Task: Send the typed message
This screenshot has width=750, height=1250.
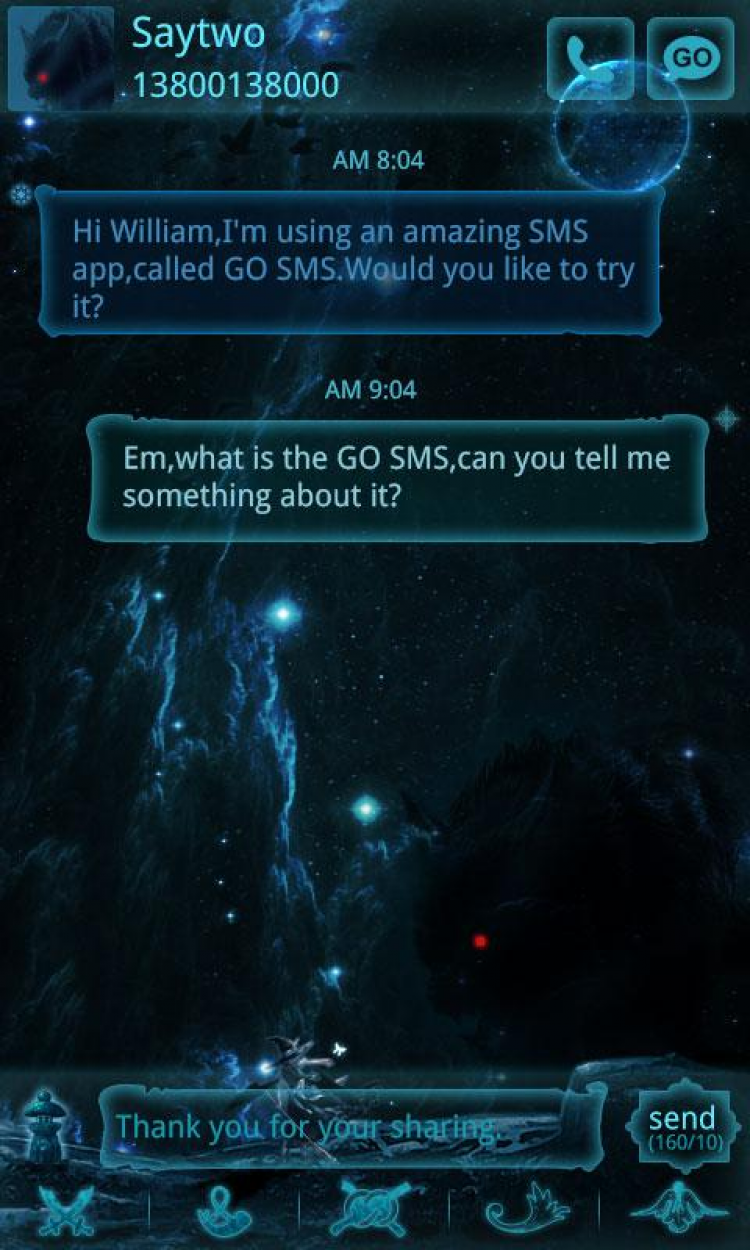Action: [x=682, y=1124]
